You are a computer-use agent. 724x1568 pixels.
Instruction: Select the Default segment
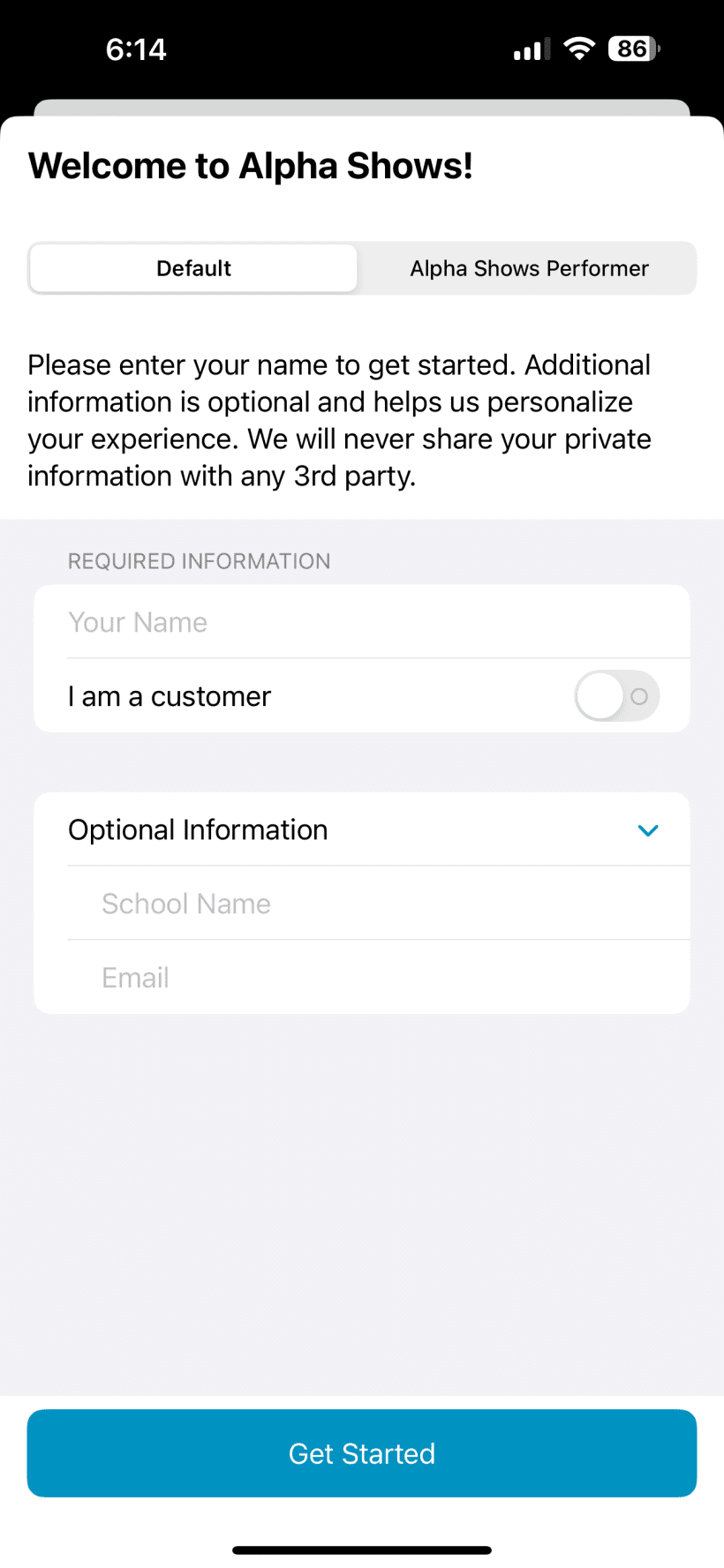click(x=193, y=268)
